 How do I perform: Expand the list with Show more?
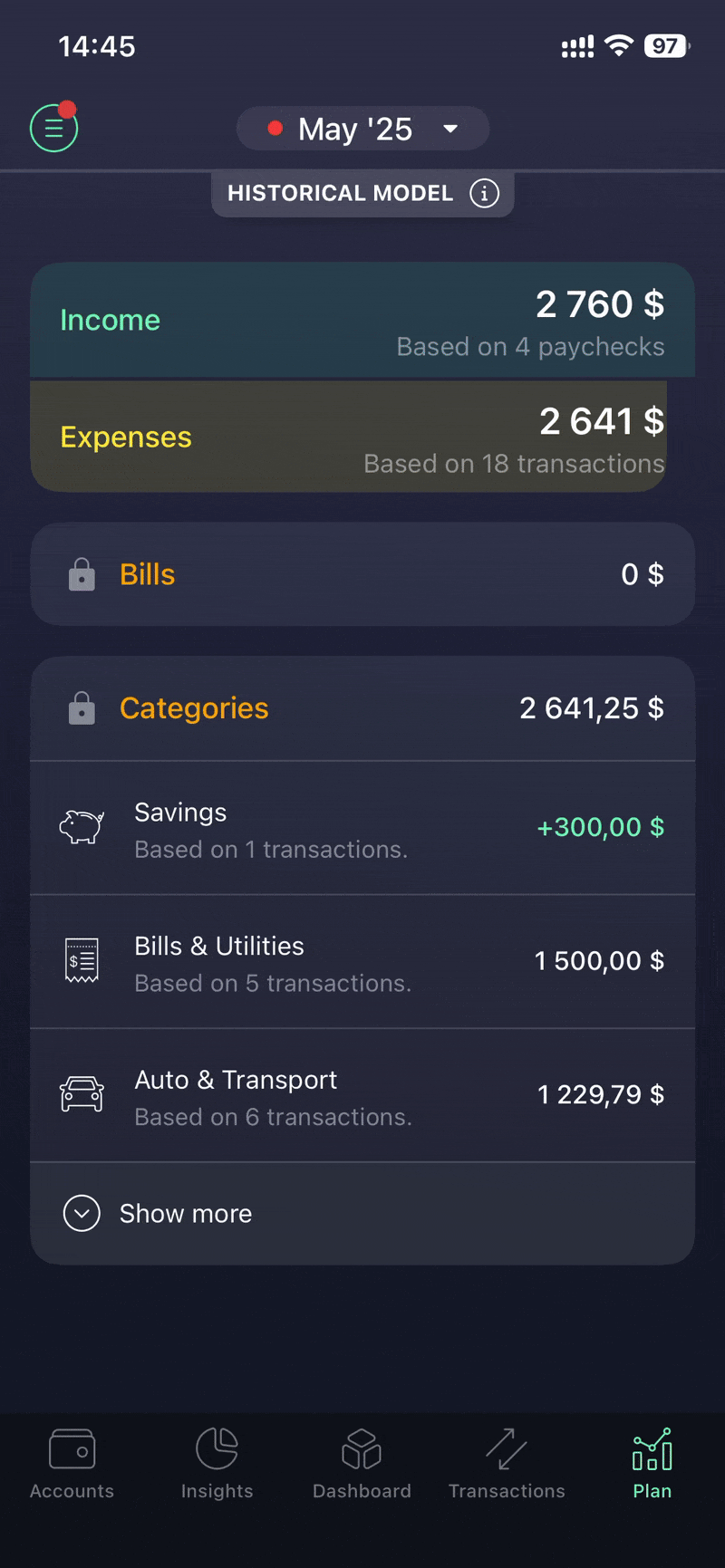point(186,1214)
